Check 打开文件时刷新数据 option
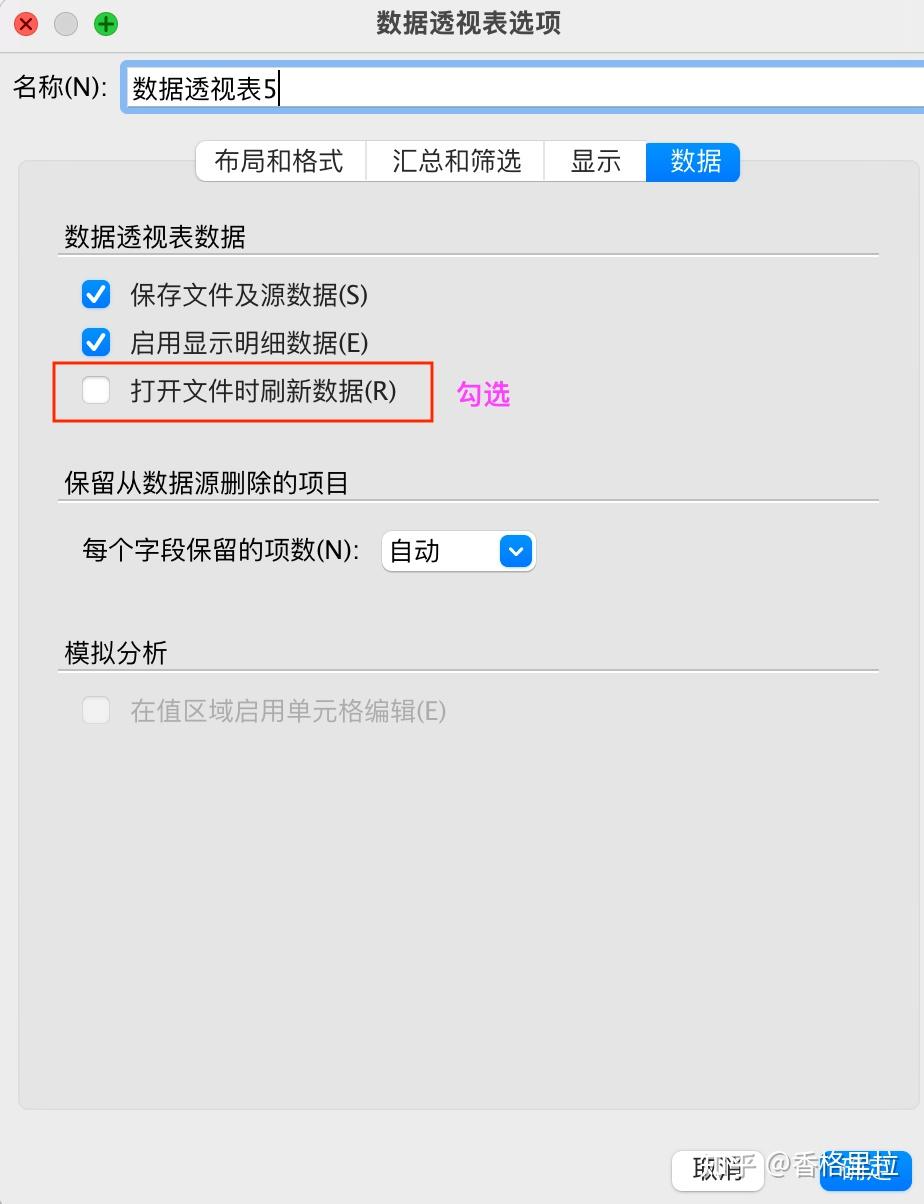Viewport: 924px width, 1204px height. point(96,391)
